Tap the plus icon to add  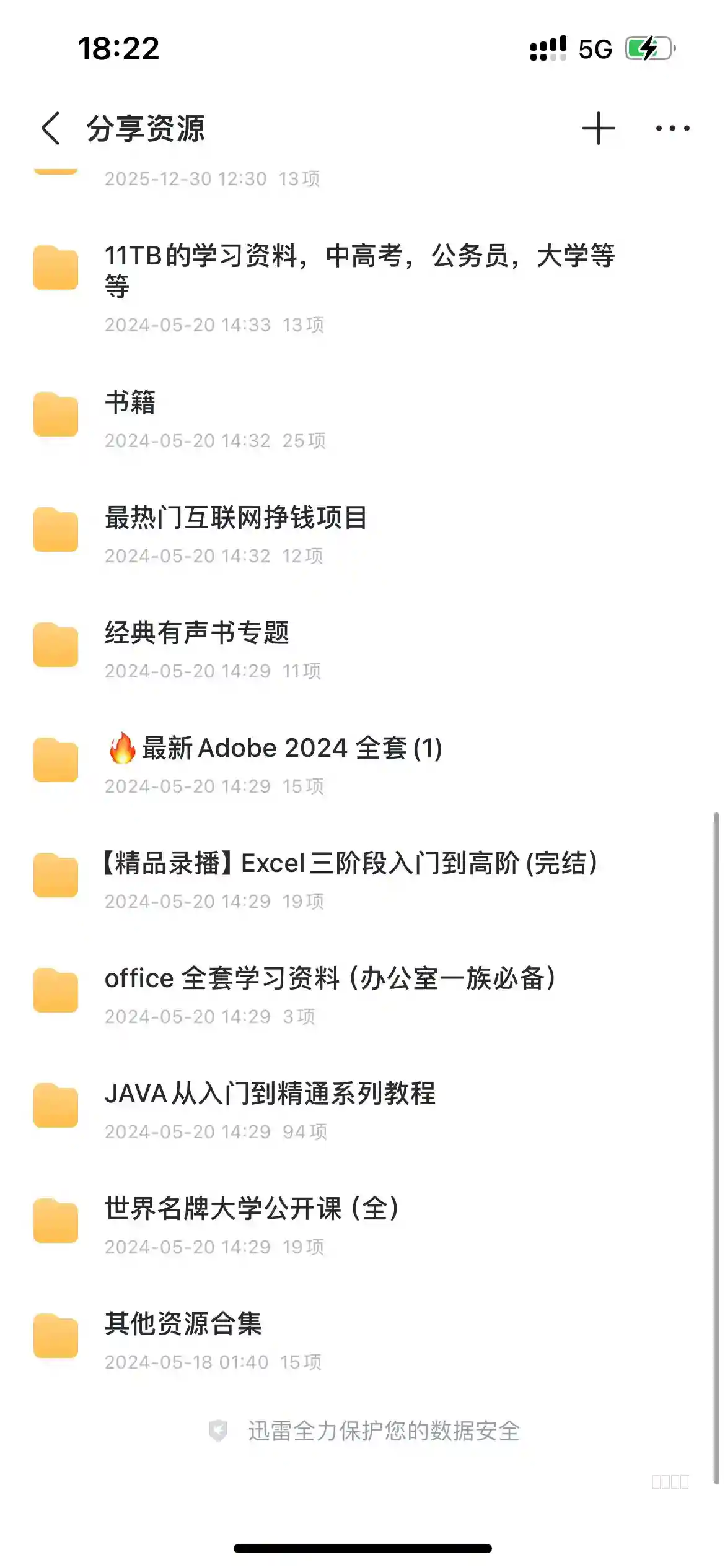tap(598, 128)
